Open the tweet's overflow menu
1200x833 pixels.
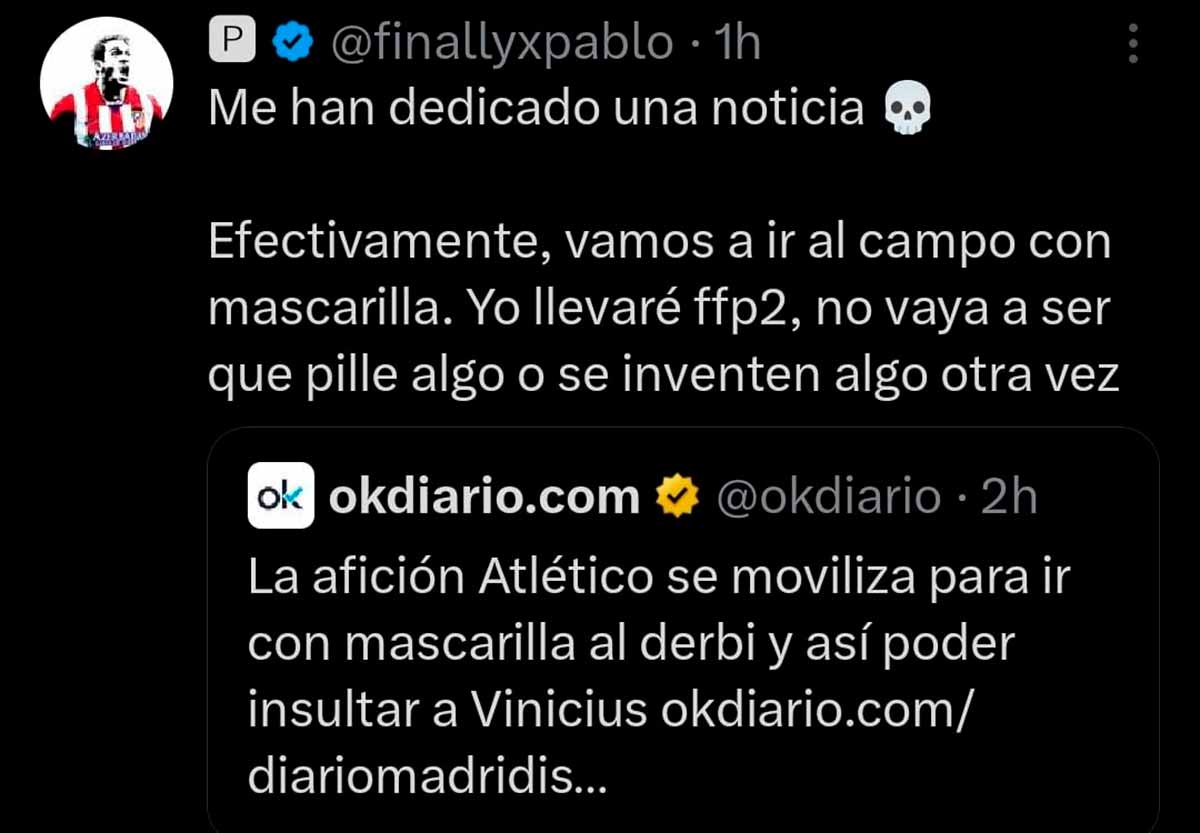1132,44
